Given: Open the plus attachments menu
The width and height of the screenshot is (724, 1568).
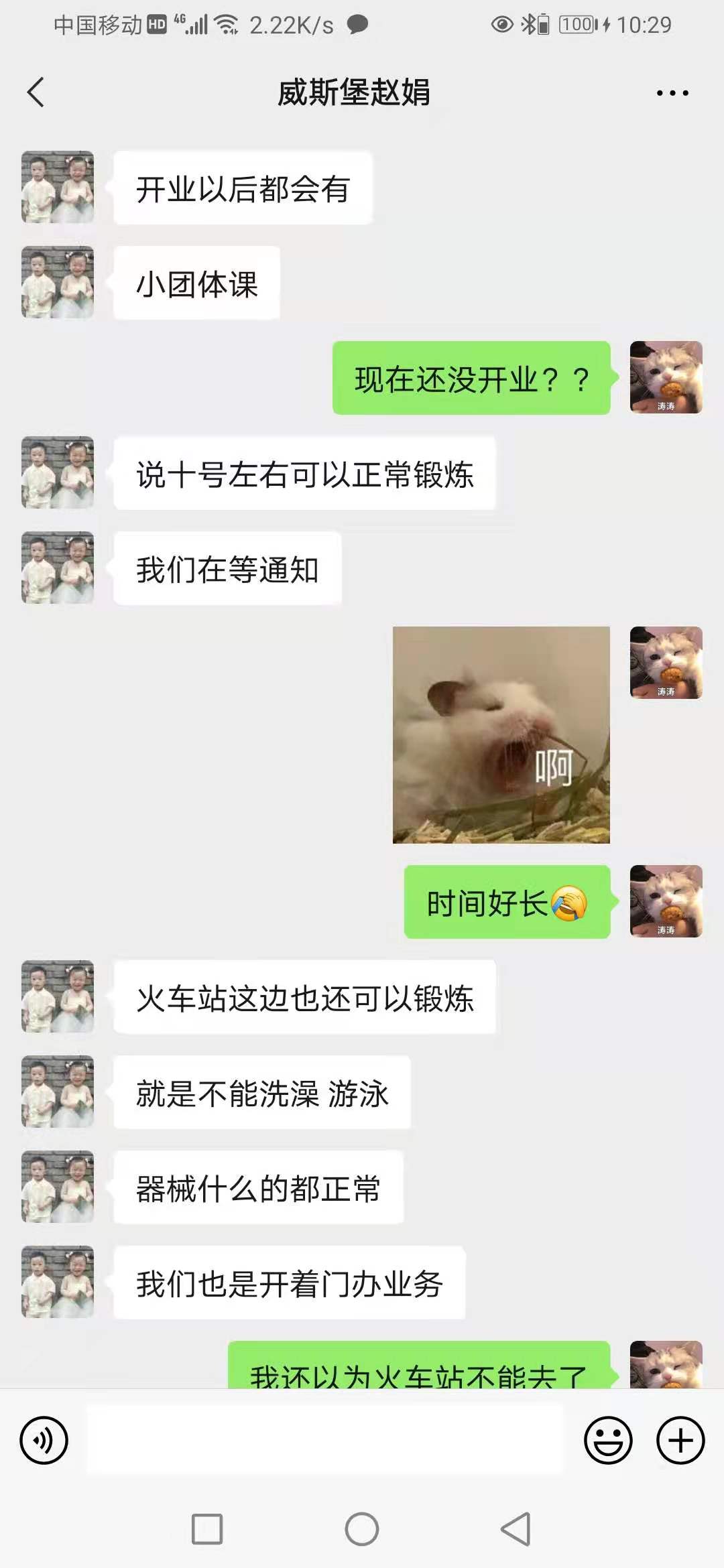Looking at the screenshot, I should coord(680,1440).
